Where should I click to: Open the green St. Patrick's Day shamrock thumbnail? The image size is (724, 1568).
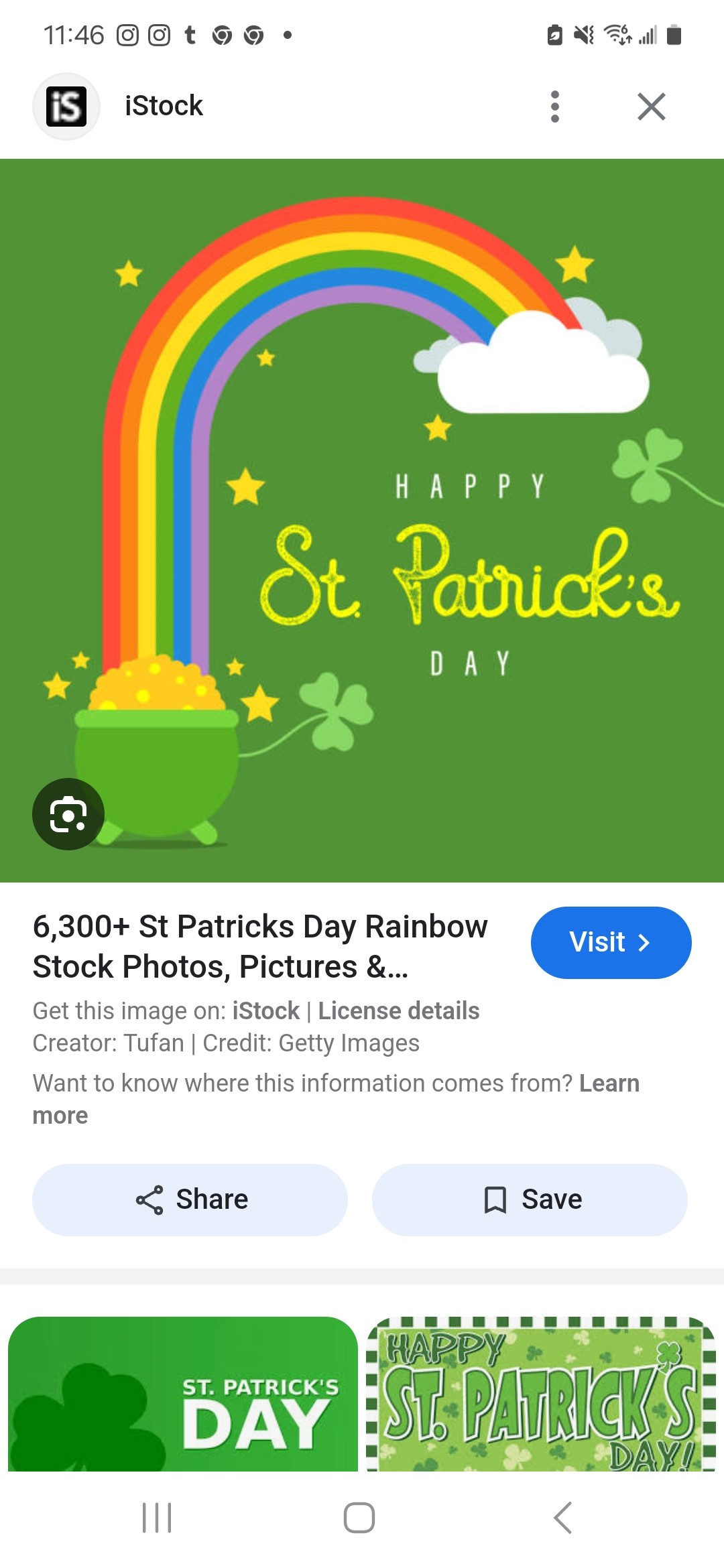click(182, 1395)
